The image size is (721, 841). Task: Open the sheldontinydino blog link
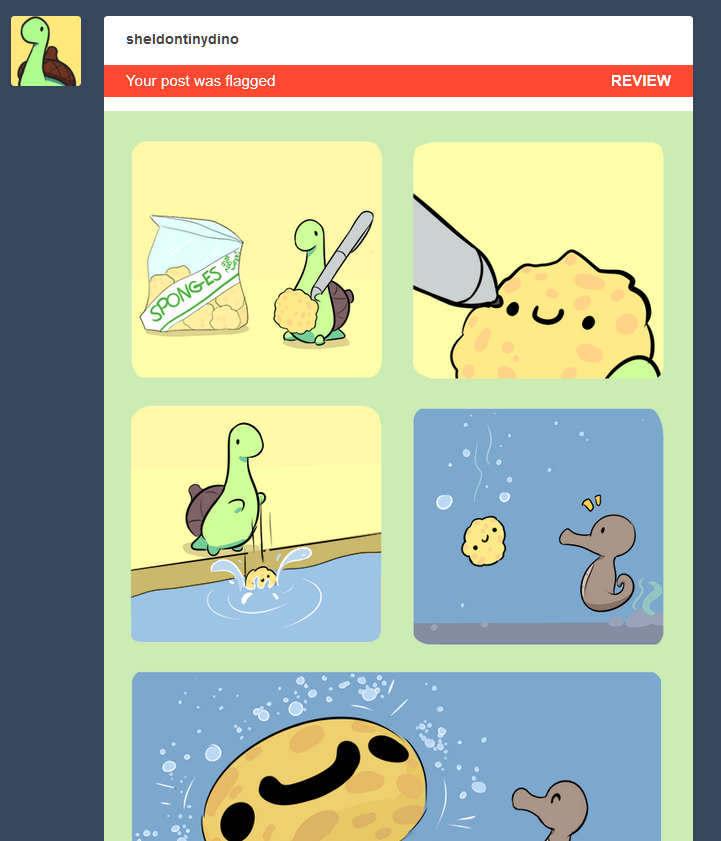(x=182, y=39)
